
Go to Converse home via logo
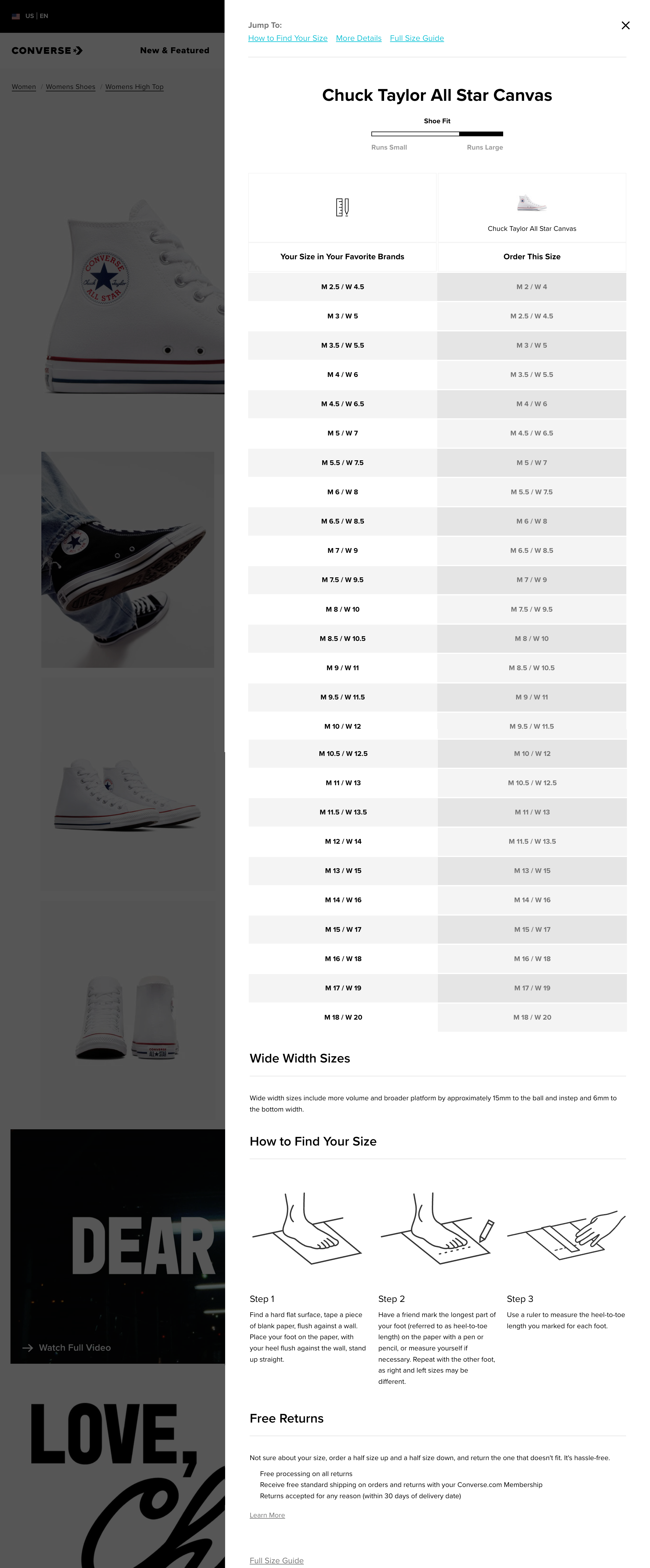pos(47,51)
